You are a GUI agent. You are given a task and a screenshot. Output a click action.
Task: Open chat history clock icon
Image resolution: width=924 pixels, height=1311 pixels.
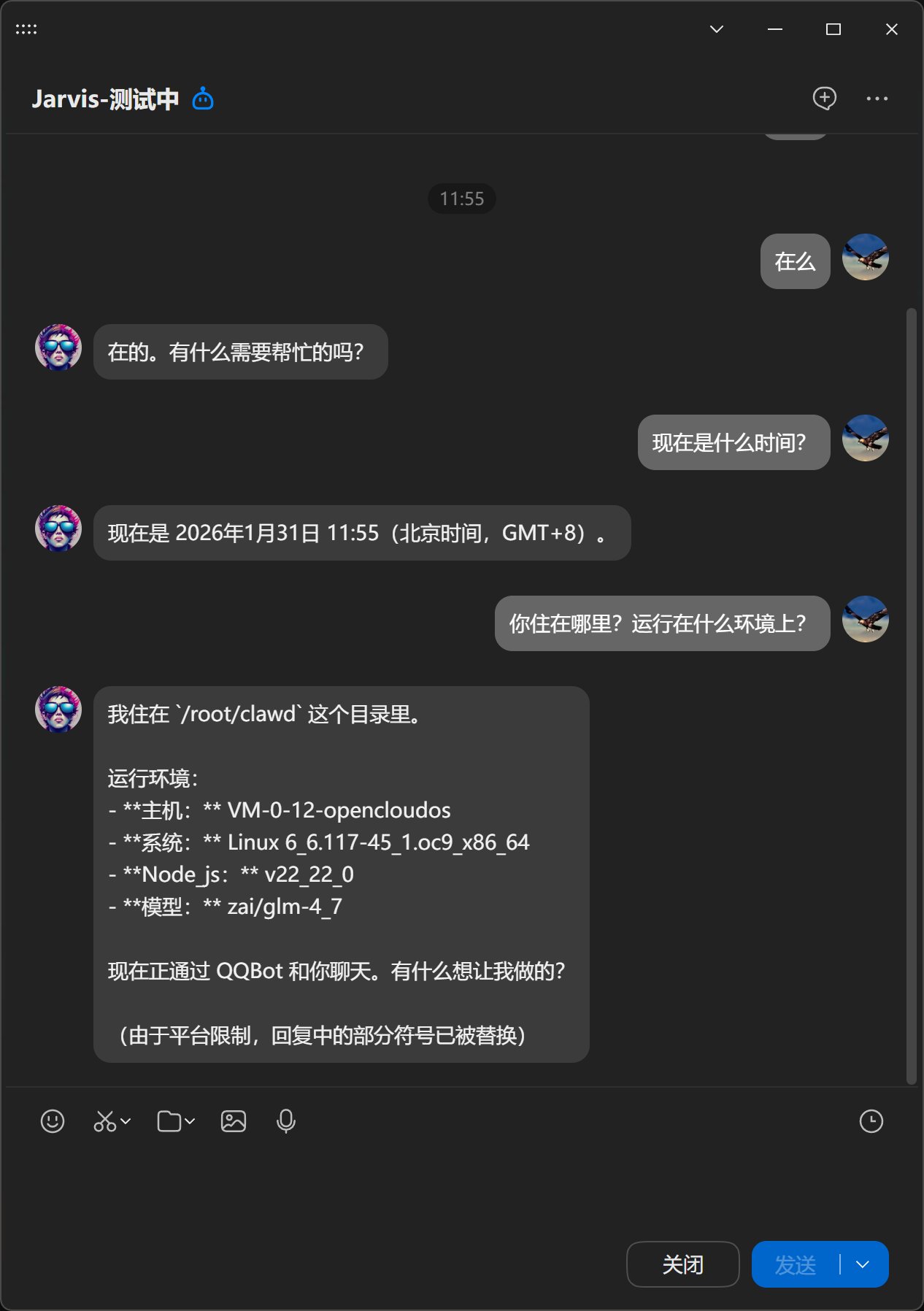click(871, 1121)
